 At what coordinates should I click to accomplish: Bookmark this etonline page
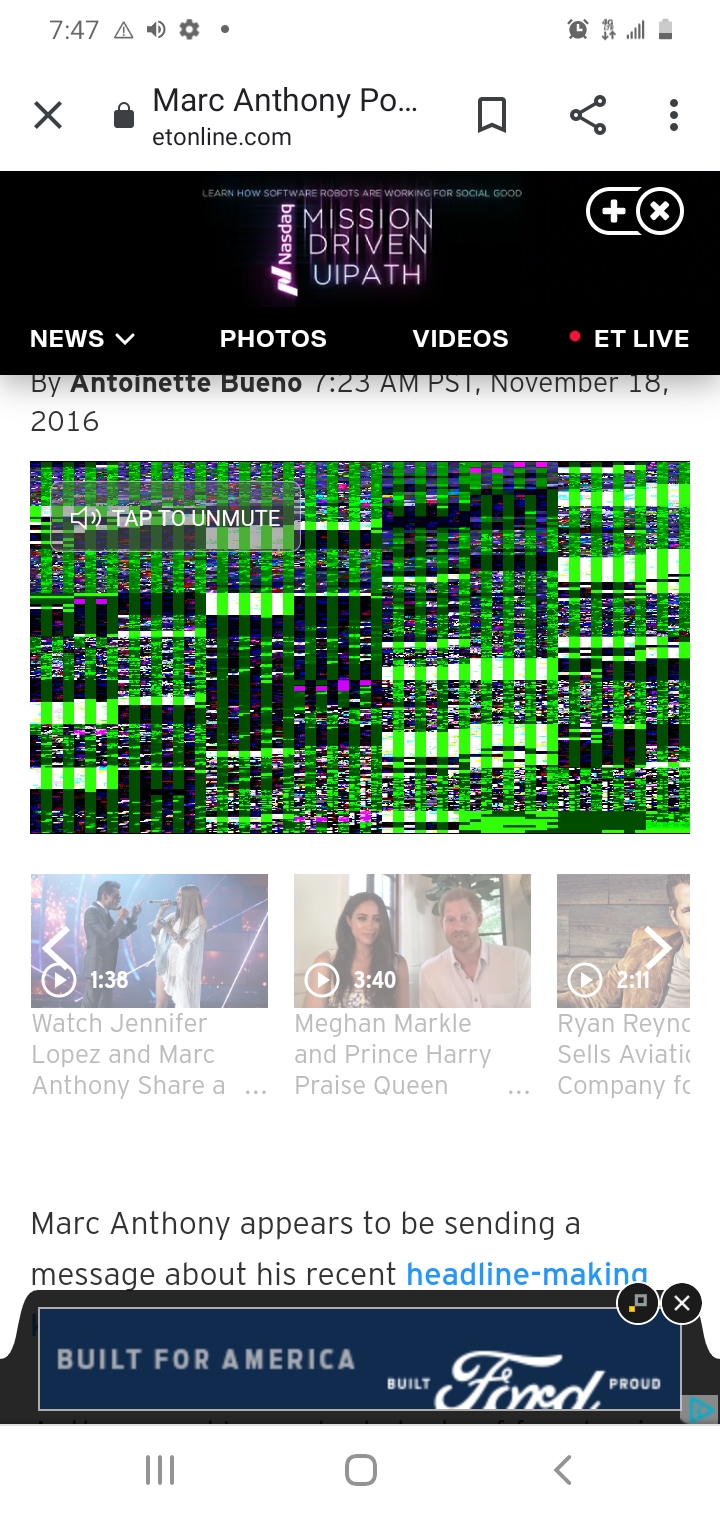pyautogui.click(x=491, y=116)
